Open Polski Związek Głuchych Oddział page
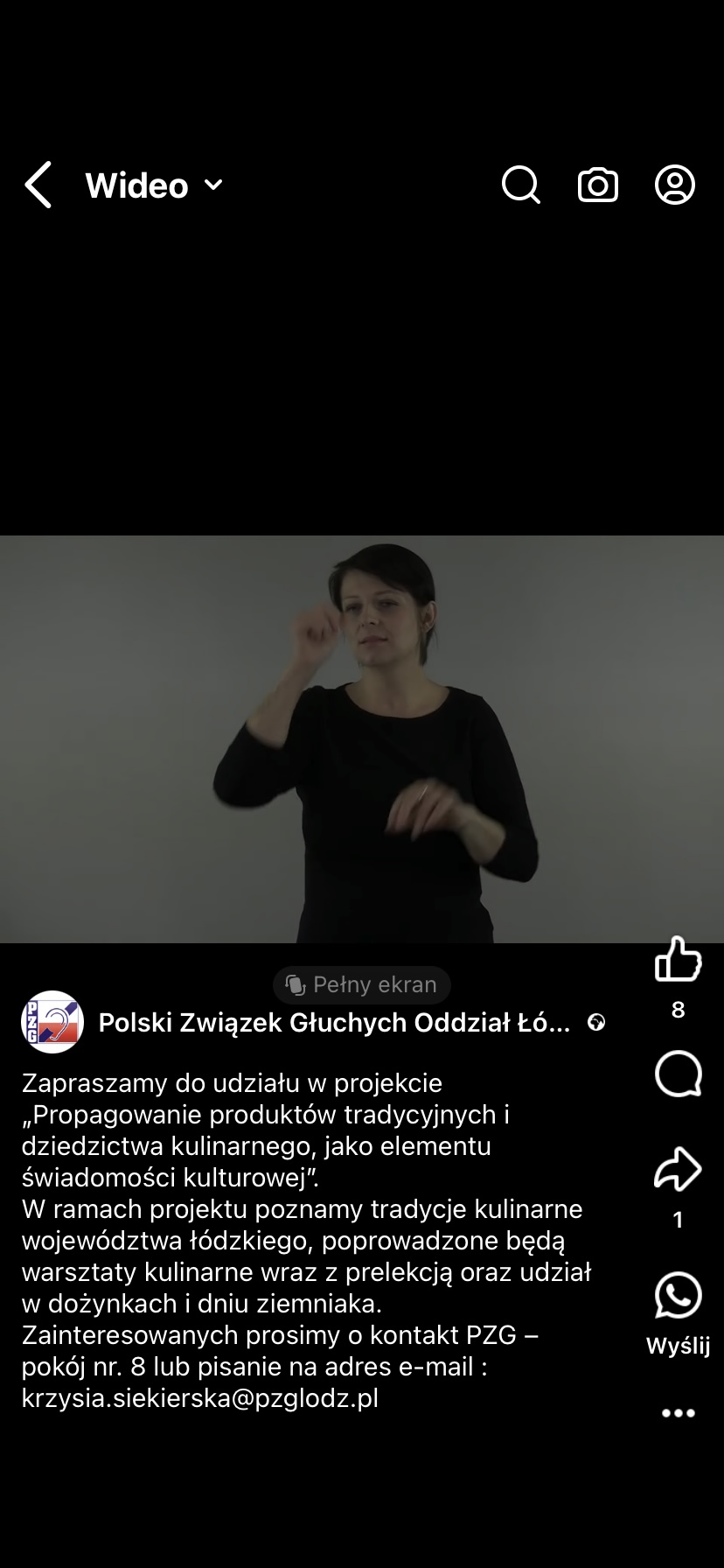 pos(334,1022)
